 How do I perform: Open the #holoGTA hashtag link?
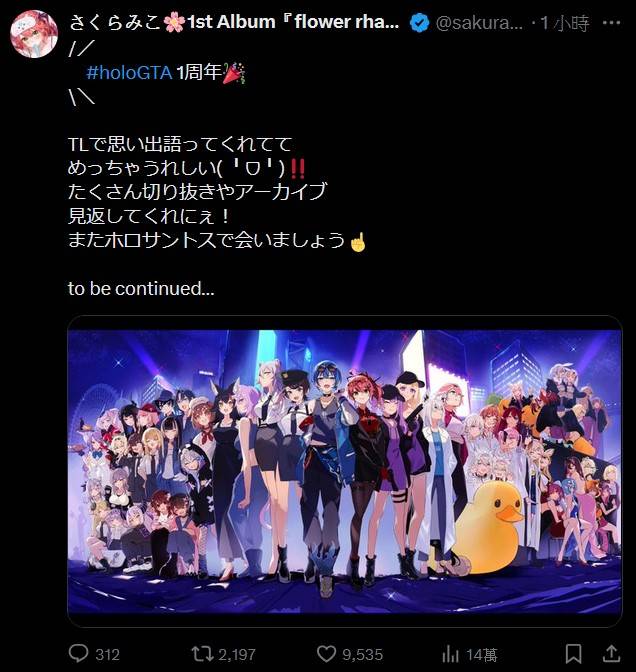coord(129,71)
